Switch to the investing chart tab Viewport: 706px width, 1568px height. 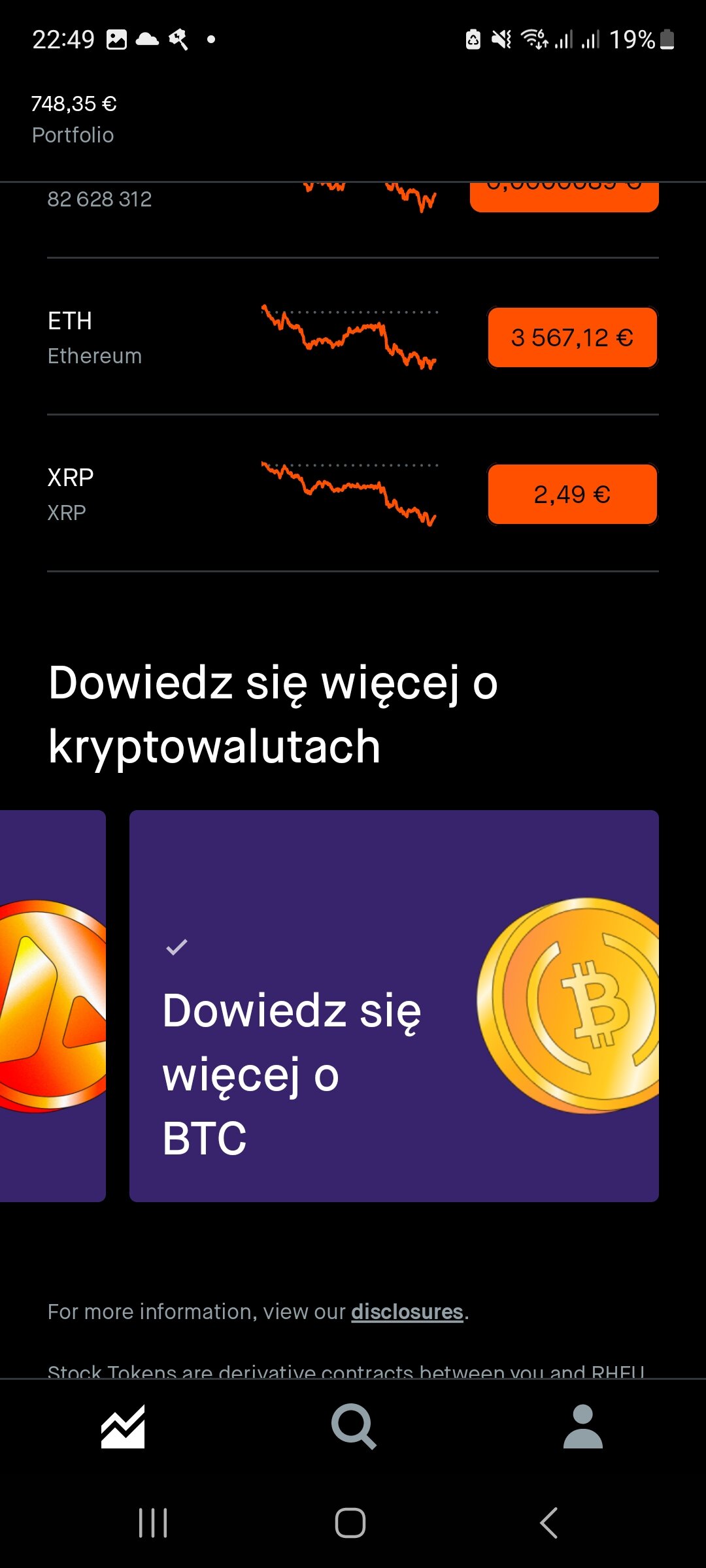[123, 1426]
